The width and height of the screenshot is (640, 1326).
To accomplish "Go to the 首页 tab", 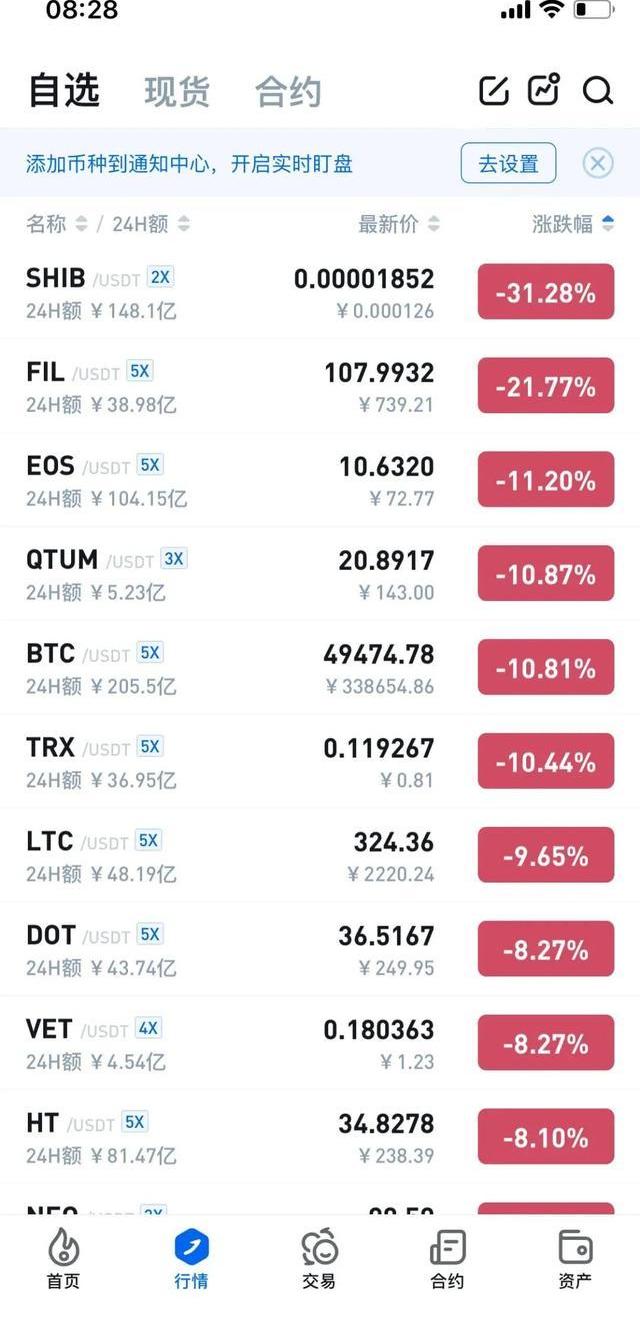I will tap(63, 1259).
